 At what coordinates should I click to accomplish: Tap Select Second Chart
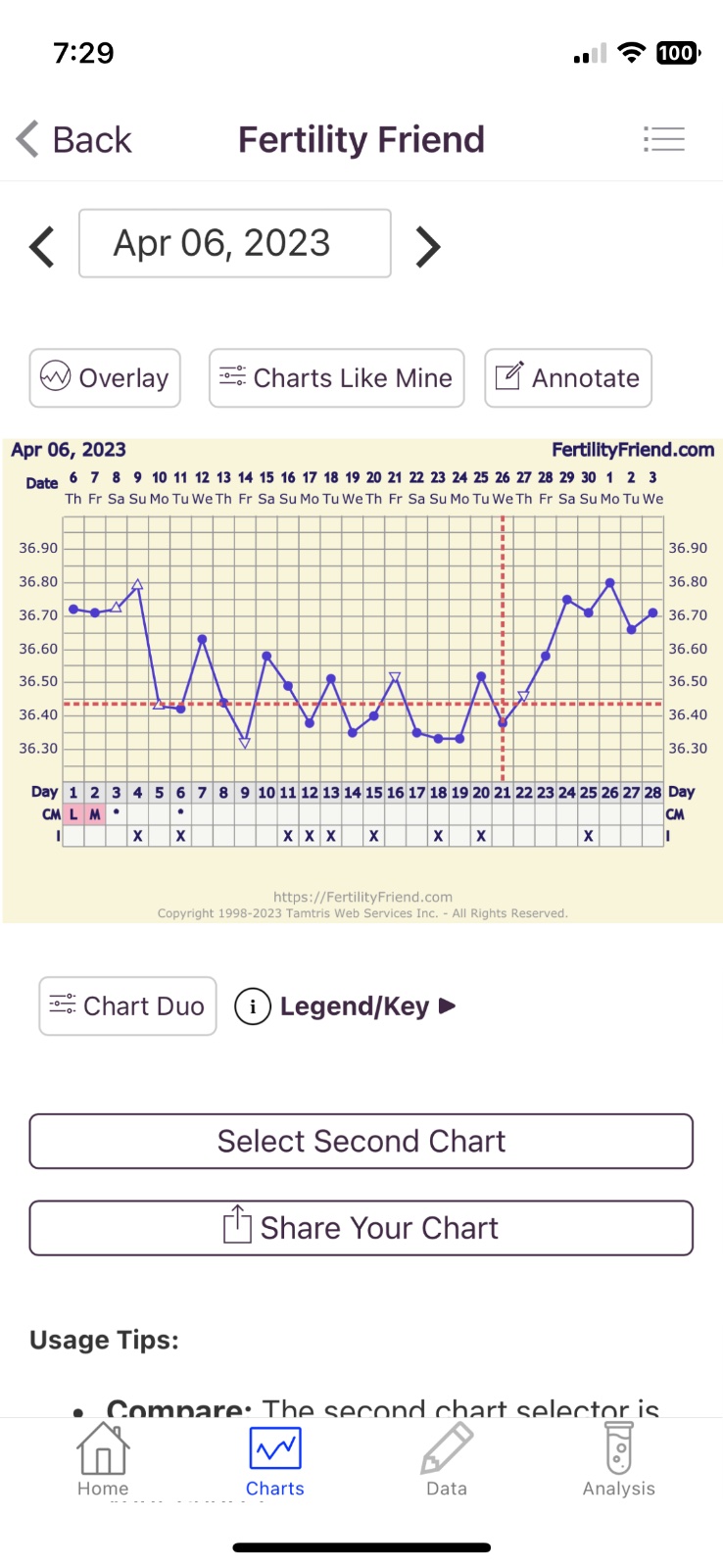361,1141
